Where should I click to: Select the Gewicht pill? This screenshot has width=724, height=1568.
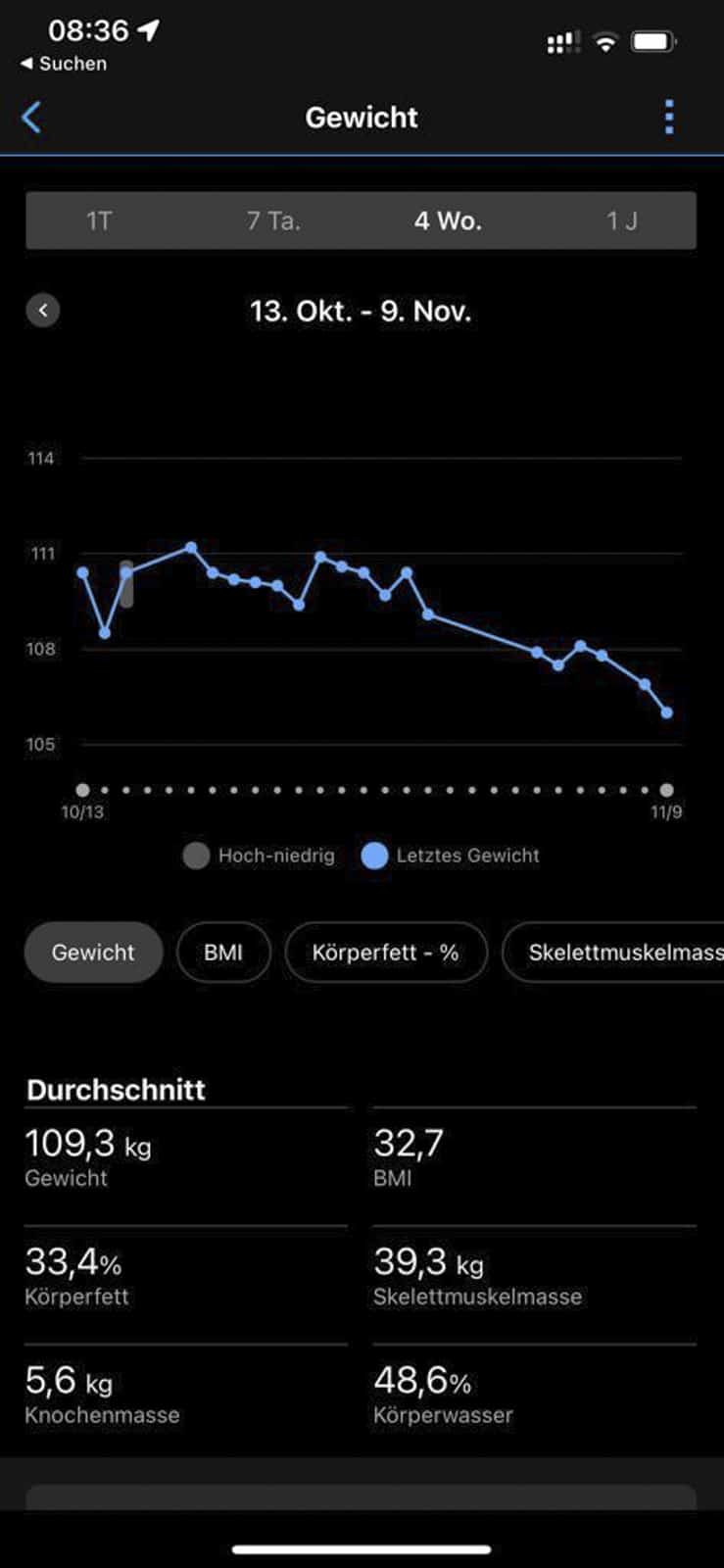(x=93, y=952)
